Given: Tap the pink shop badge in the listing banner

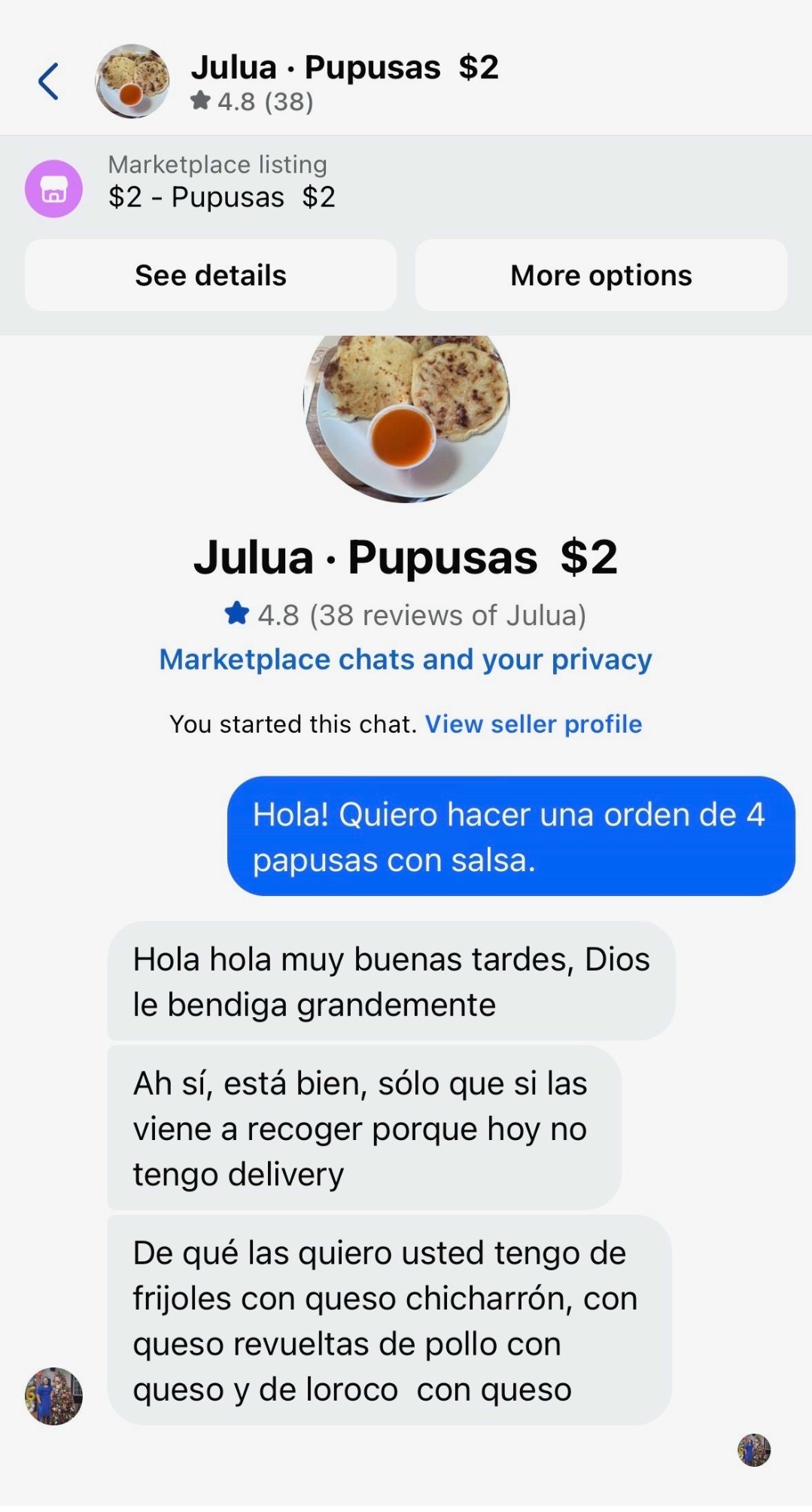Looking at the screenshot, I should pyautogui.click(x=52, y=188).
